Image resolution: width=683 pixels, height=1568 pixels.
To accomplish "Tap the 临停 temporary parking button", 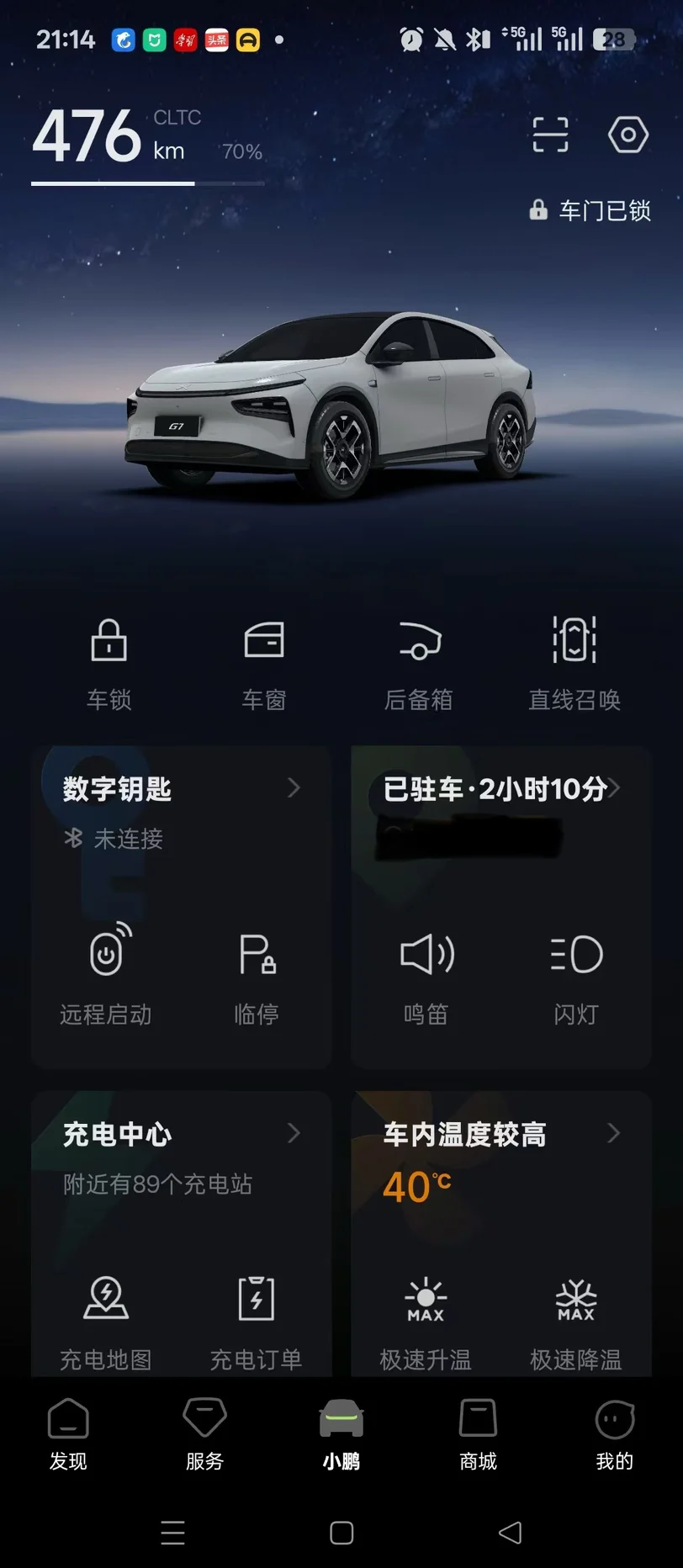I will [257, 976].
